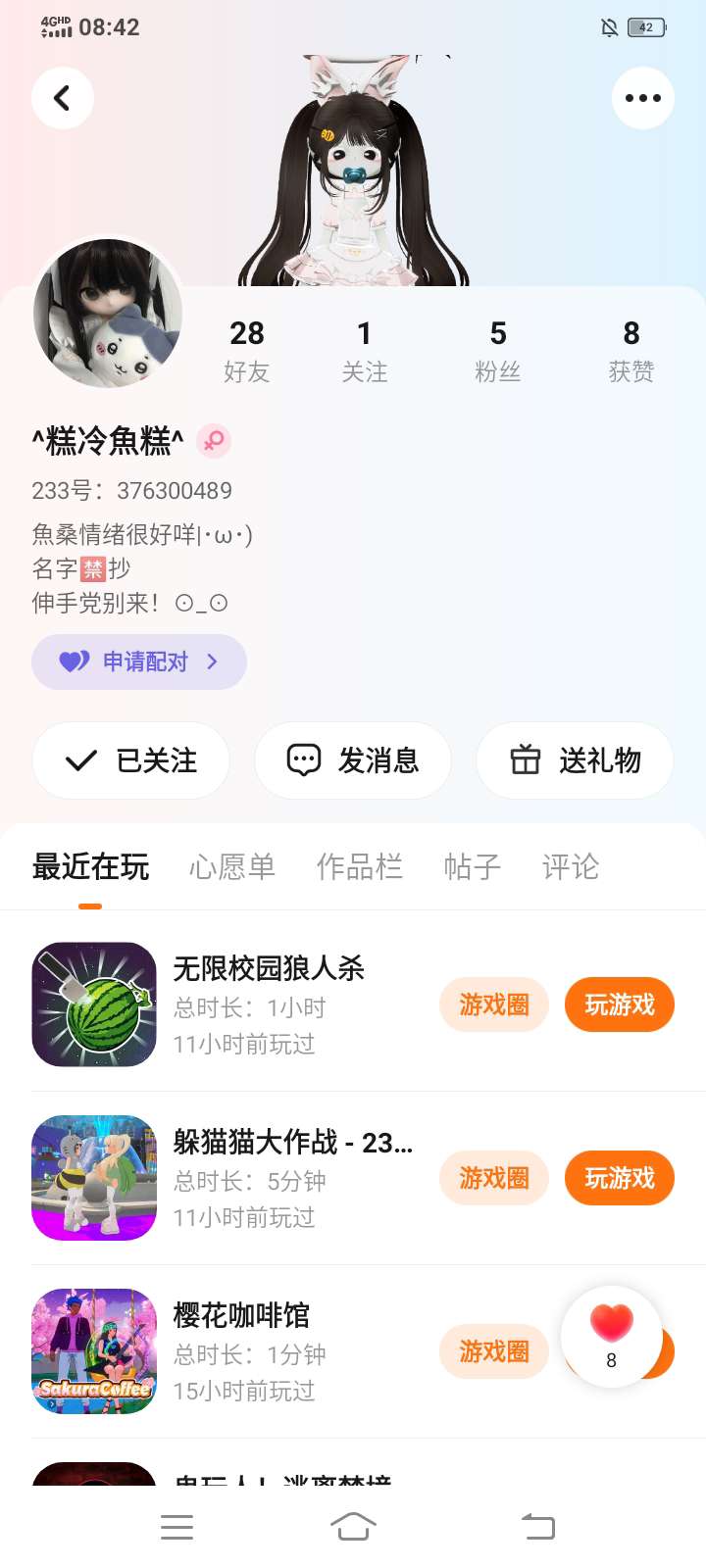Image resolution: width=706 pixels, height=1568 pixels.
Task: Unfollow via the 已关注 button
Action: pos(131,760)
